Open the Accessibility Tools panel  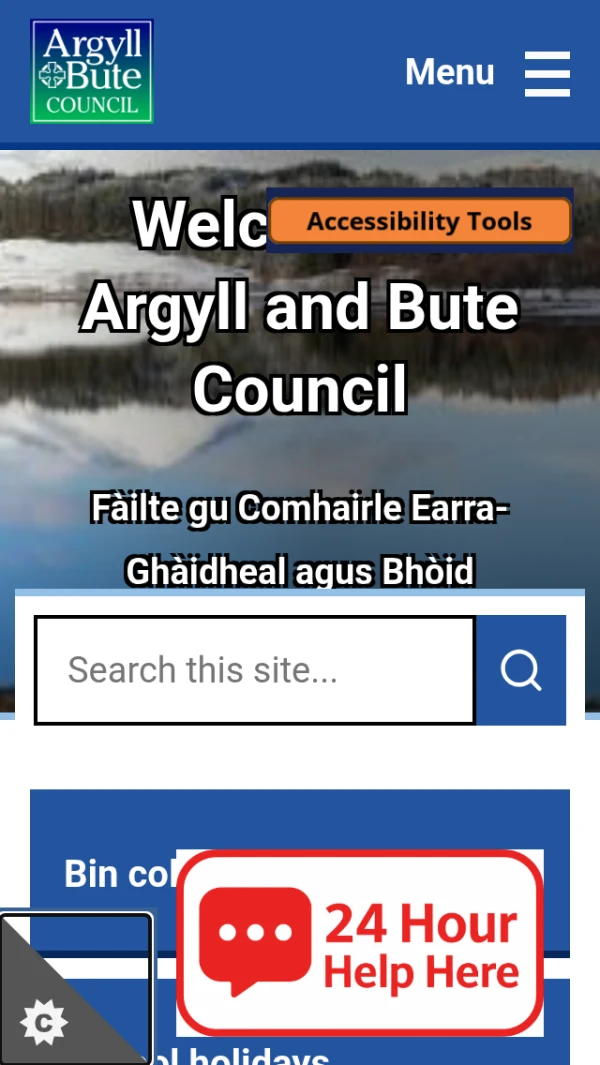[x=419, y=221]
